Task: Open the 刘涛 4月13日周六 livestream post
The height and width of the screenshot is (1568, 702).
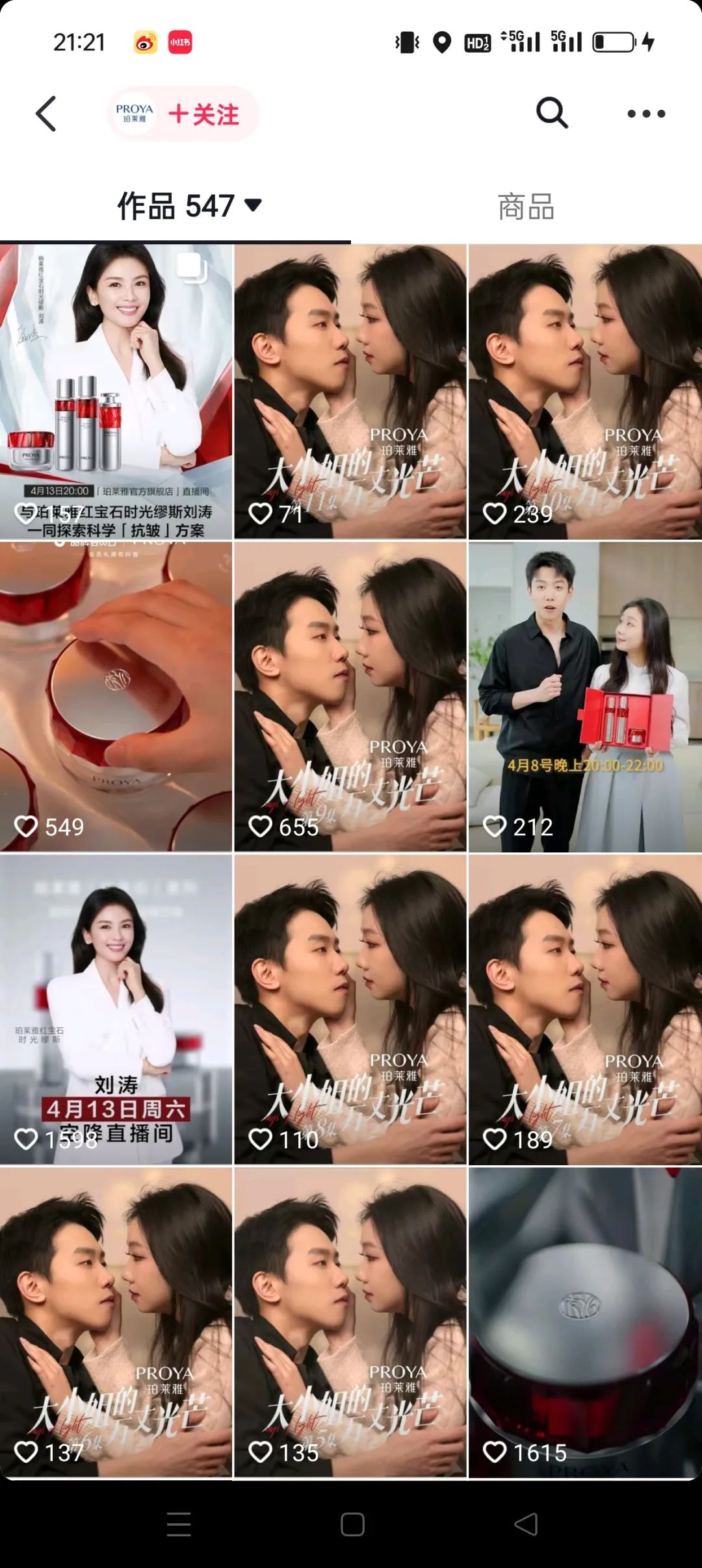Action: (x=116, y=1009)
